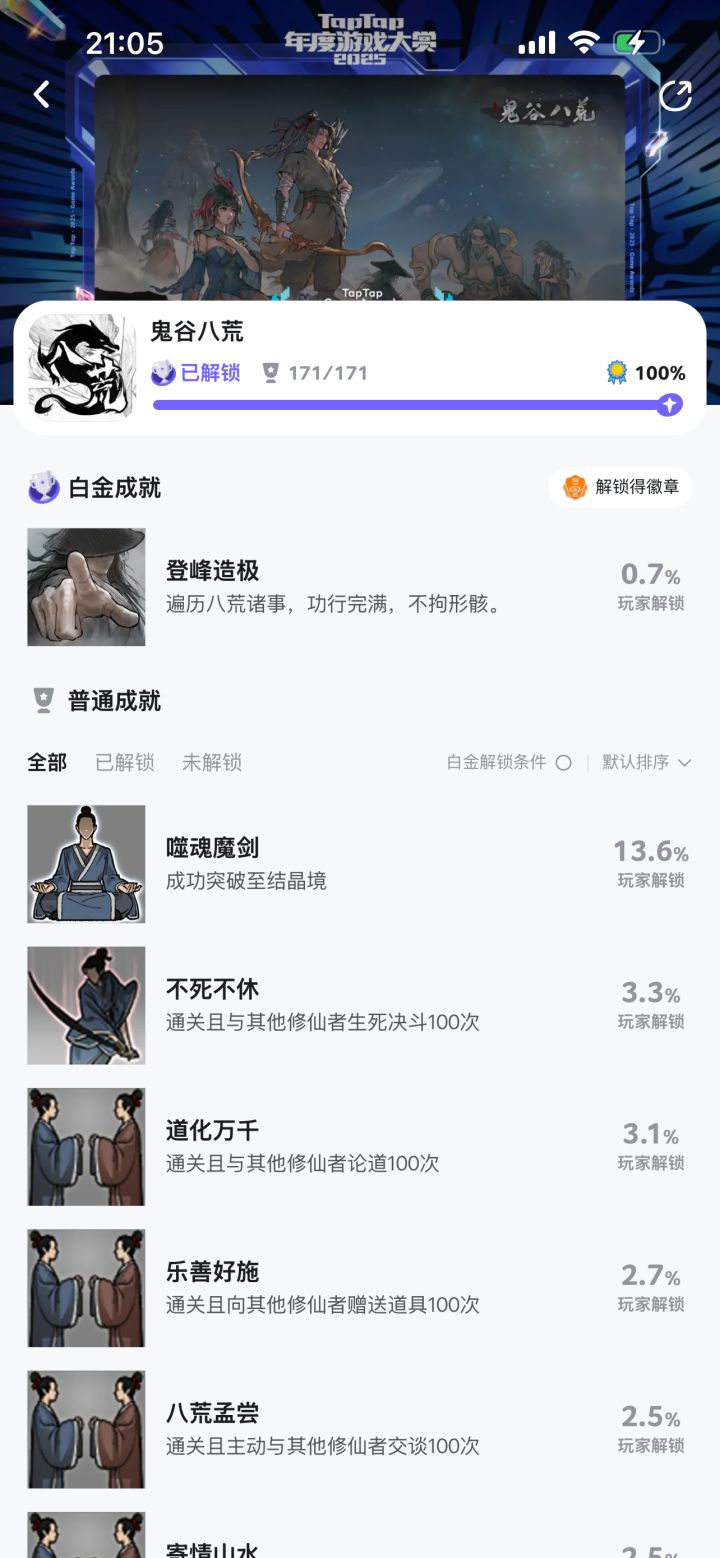This screenshot has width=720, height=1558.
Task: Tap the 噬魂魔剑 meditating figure icon
Action: pyautogui.click(x=86, y=864)
